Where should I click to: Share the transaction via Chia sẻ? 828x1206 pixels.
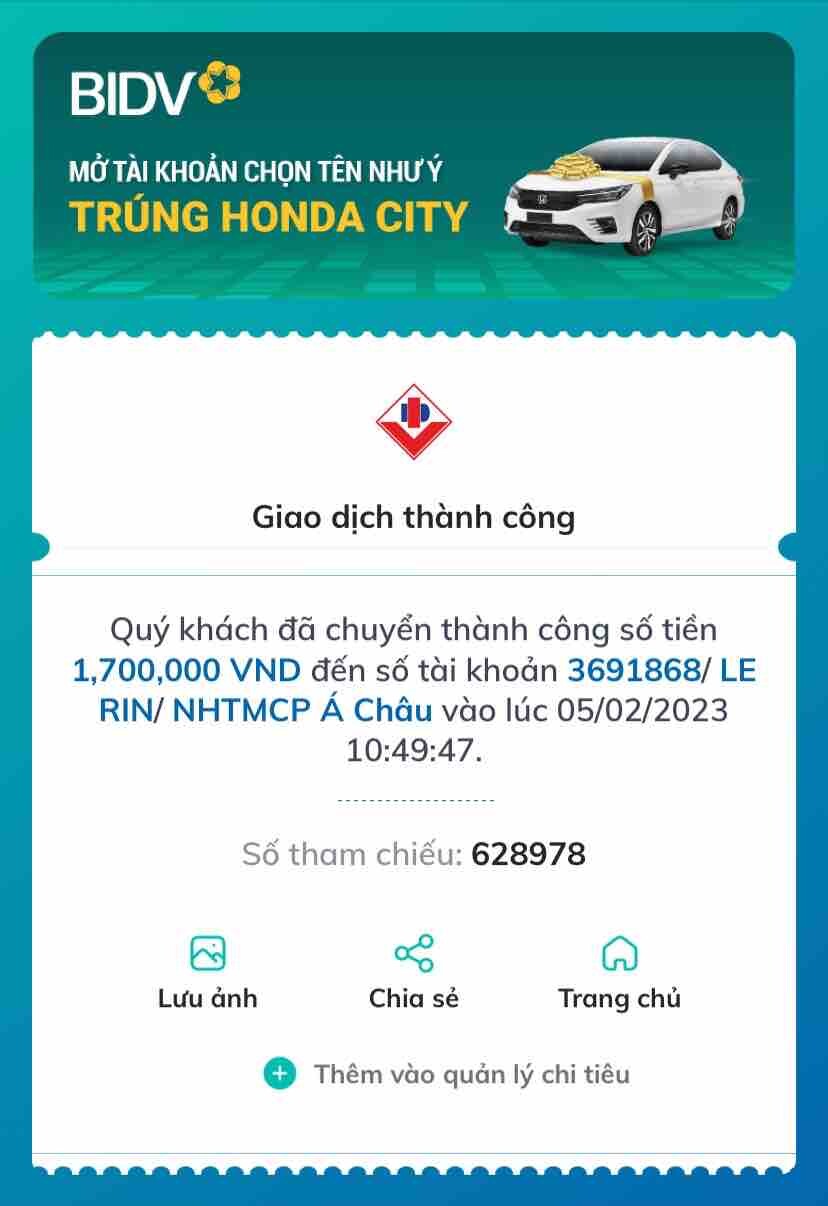pos(414,971)
